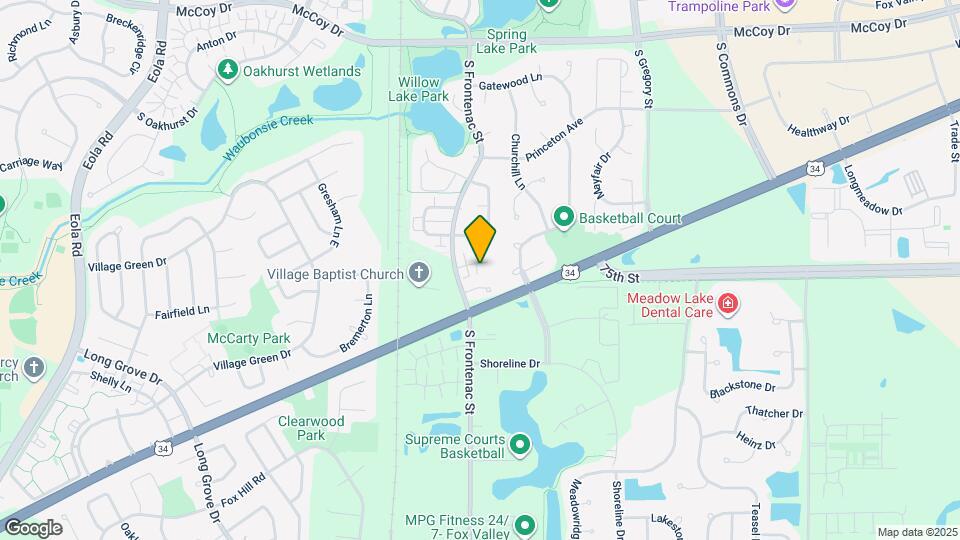Tap the Oakhurst Wetlands park marker
The width and height of the screenshot is (960, 540).
pos(228,71)
